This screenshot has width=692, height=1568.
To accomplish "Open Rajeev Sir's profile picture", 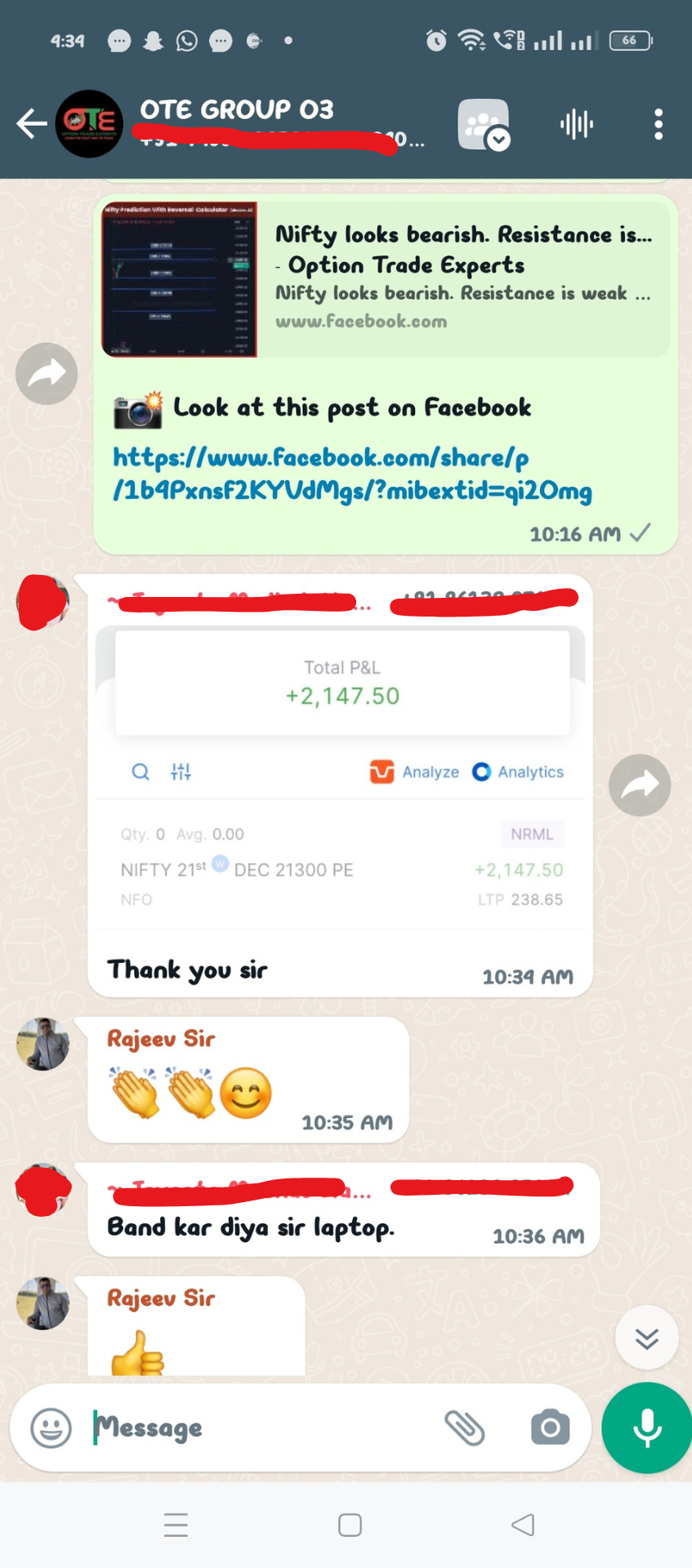I will click(42, 1044).
